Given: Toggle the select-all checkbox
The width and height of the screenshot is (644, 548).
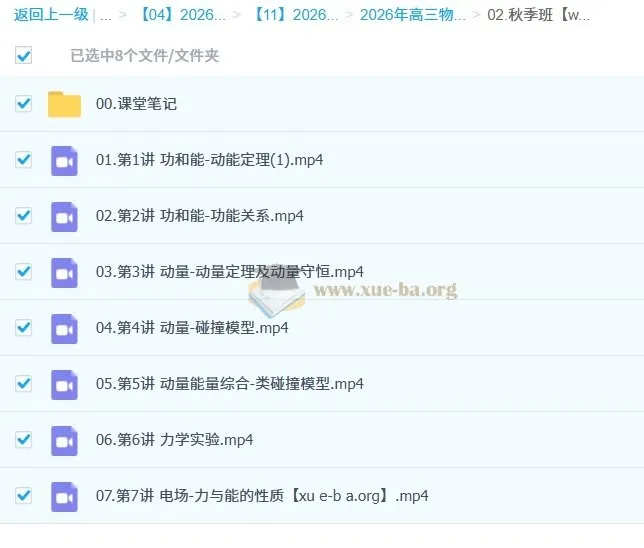Looking at the screenshot, I should (x=24, y=56).
